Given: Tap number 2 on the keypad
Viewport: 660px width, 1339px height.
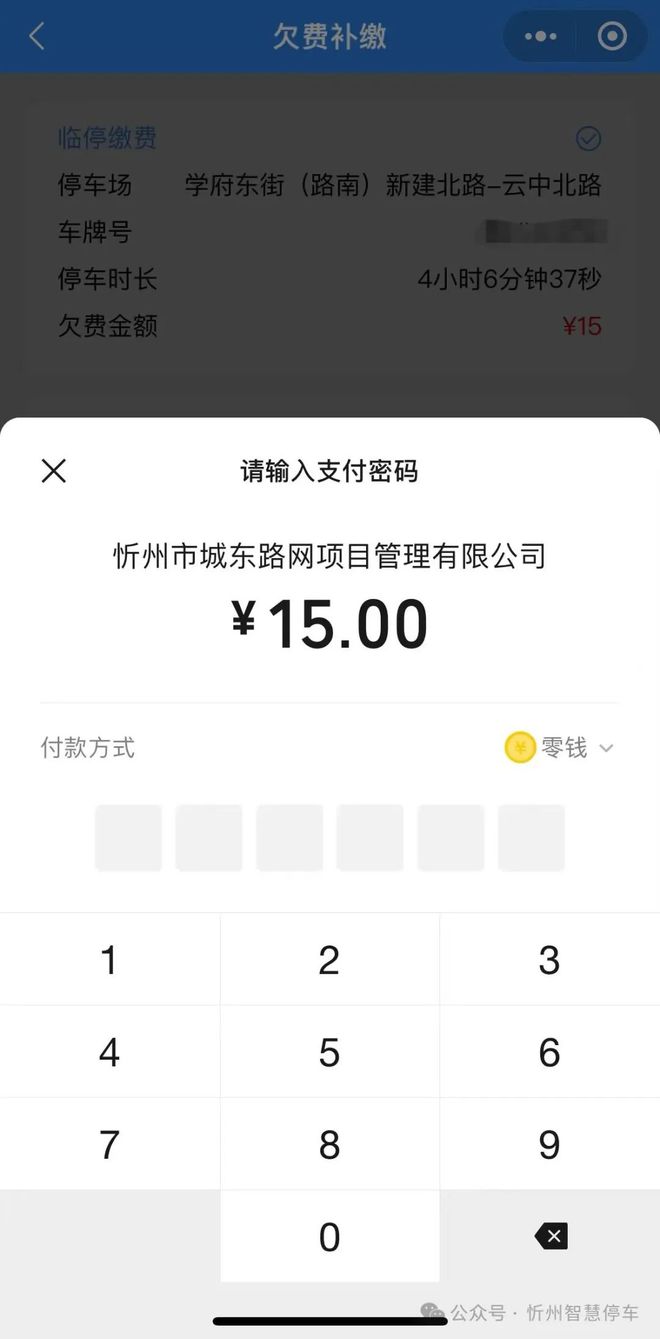Looking at the screenshot, I should click(x=329, y=960).
